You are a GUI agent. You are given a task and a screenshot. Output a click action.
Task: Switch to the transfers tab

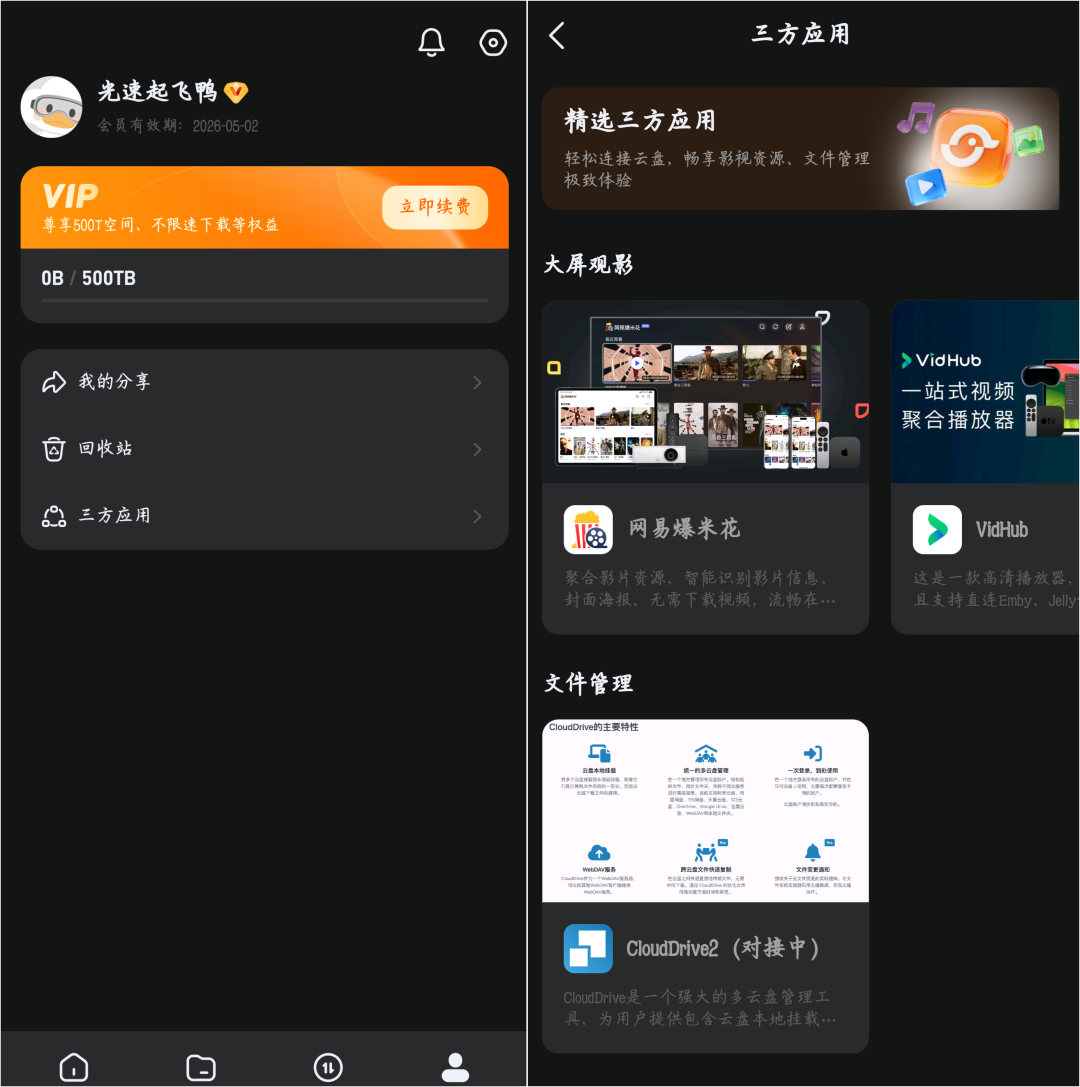[328, 1067]
